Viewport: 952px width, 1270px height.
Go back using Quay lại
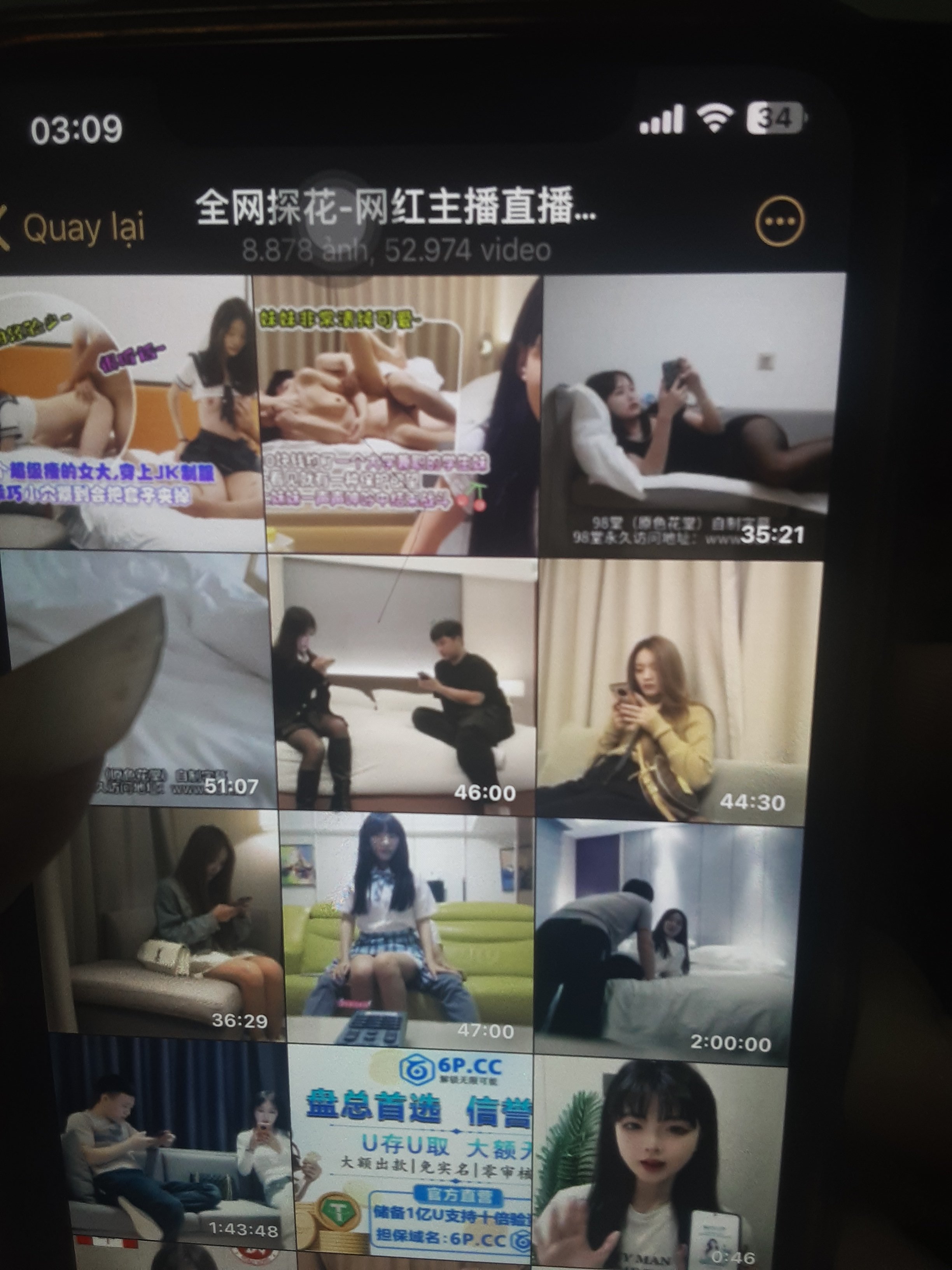pos(75,228)
